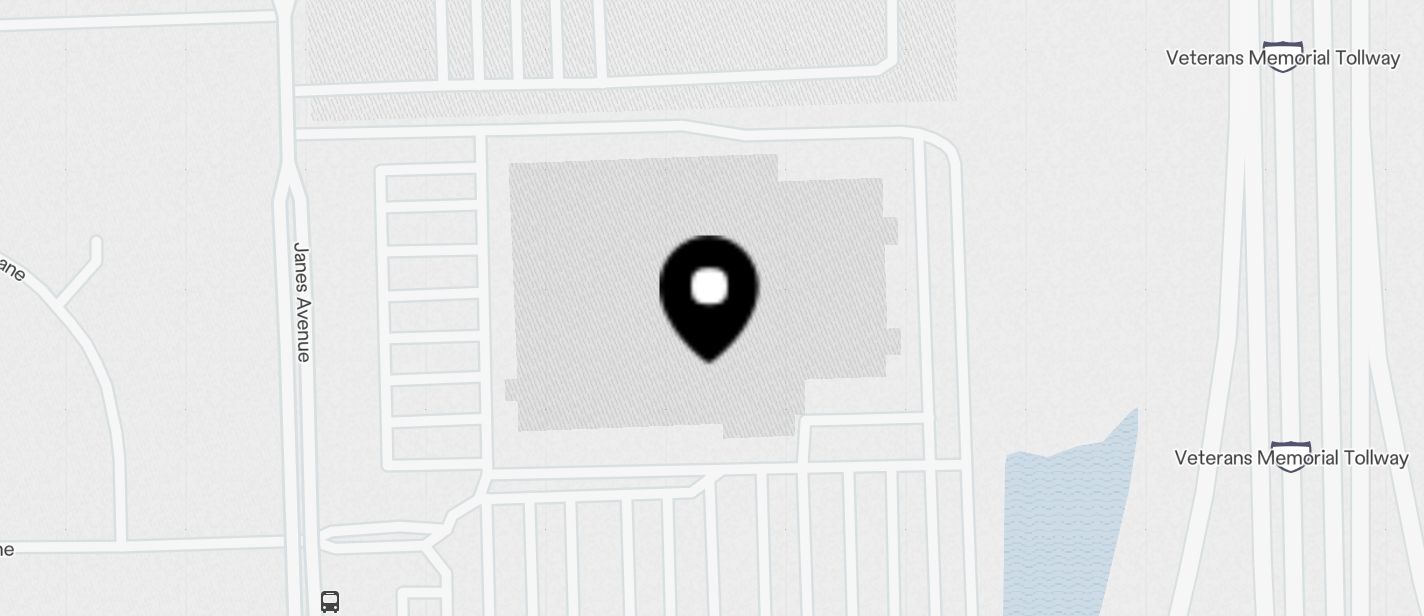Select the bus stop icon on Janes Avenue

click(330, 601)
